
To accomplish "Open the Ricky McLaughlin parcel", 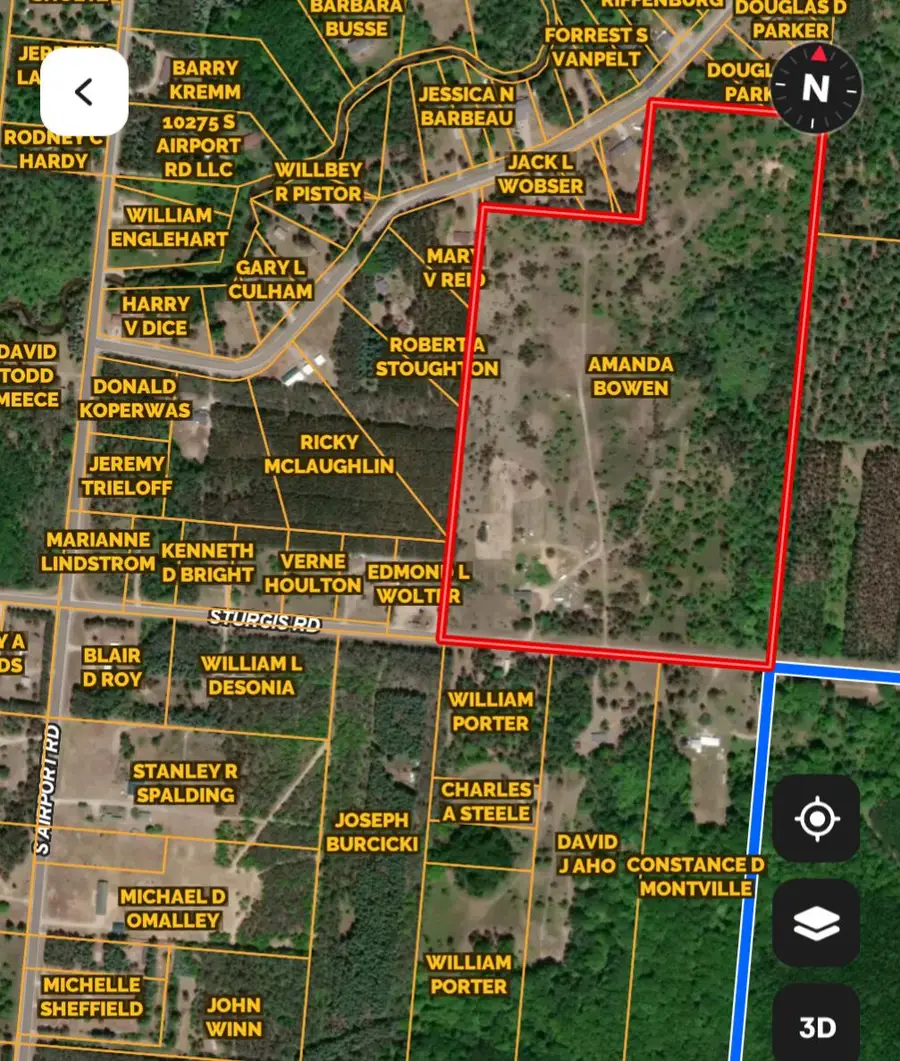I will [330, 455].
